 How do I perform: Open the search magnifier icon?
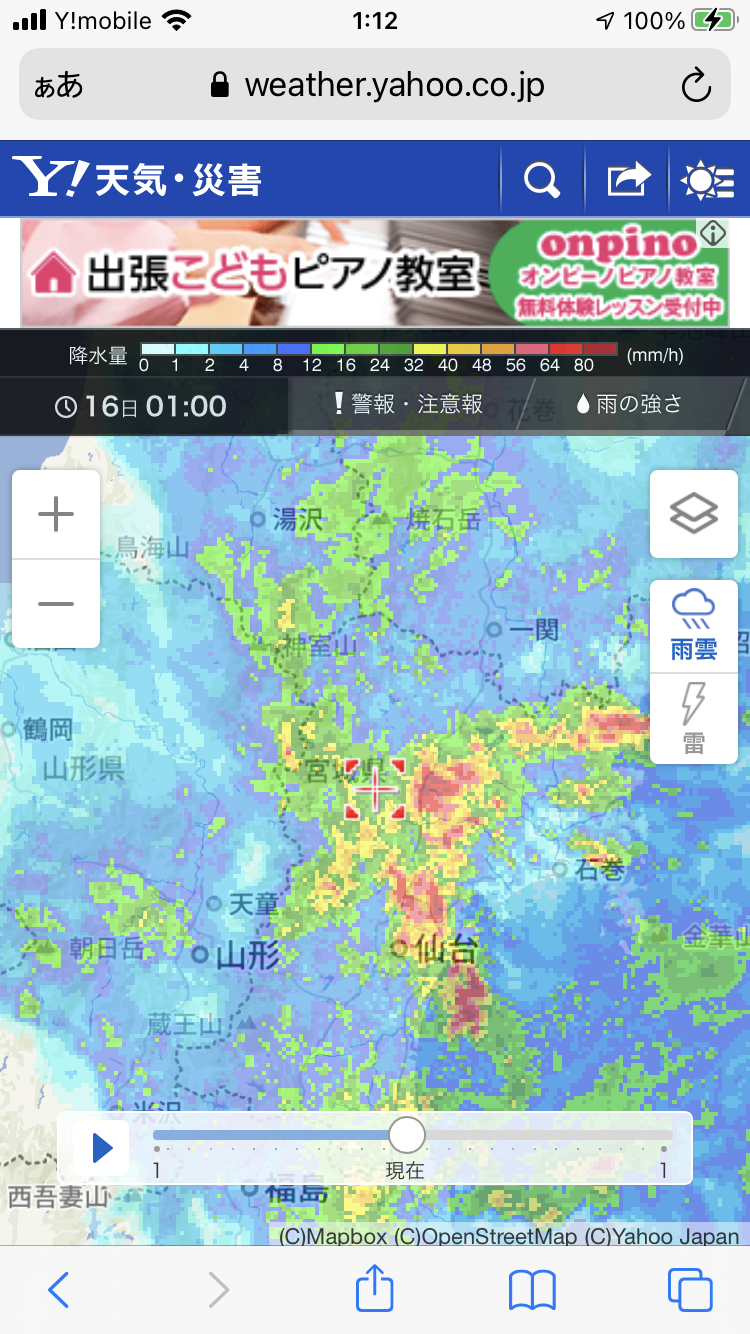pyautogui.click(x=542, y=180)
